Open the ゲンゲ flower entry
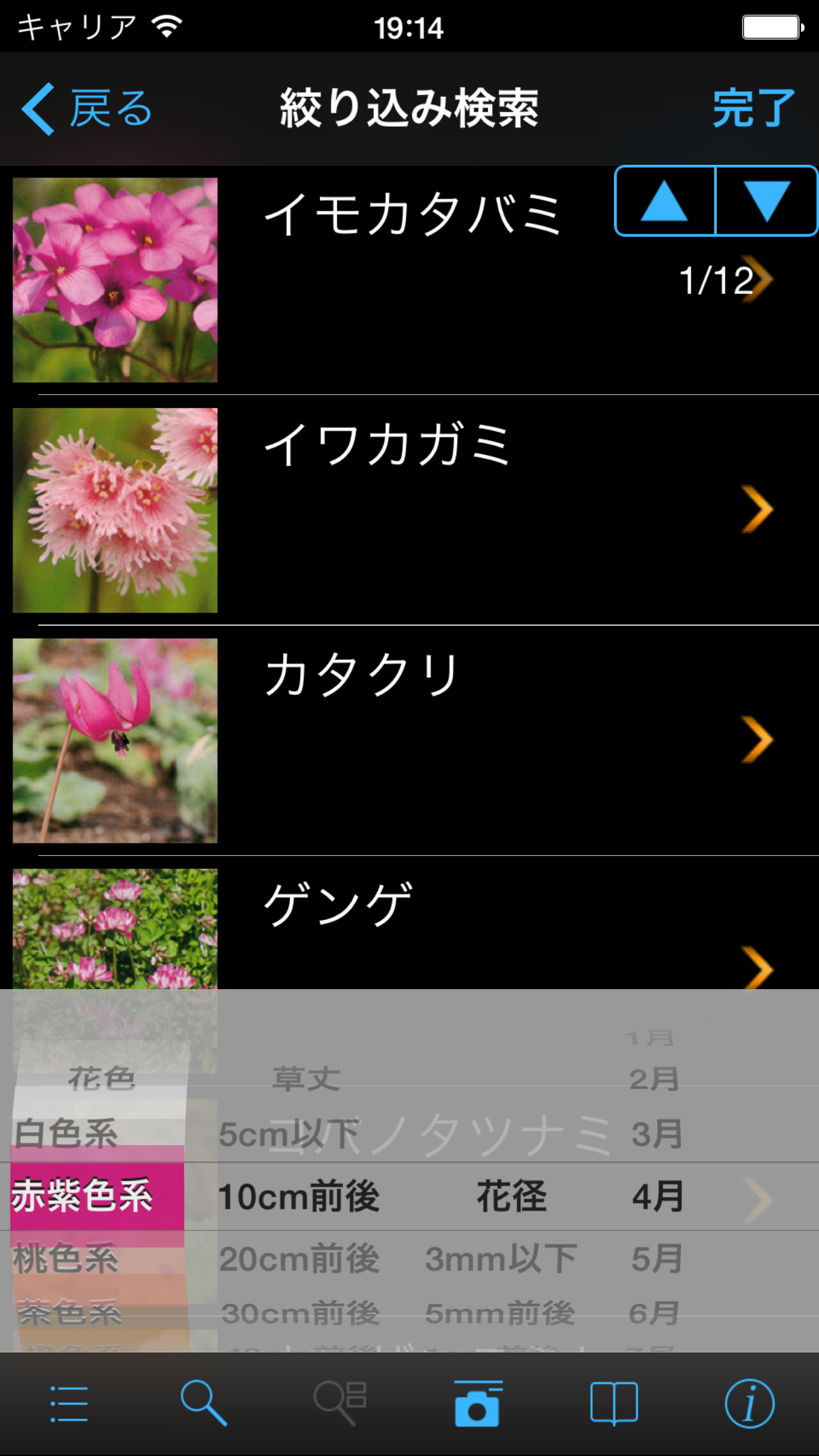 pos(412,923)
